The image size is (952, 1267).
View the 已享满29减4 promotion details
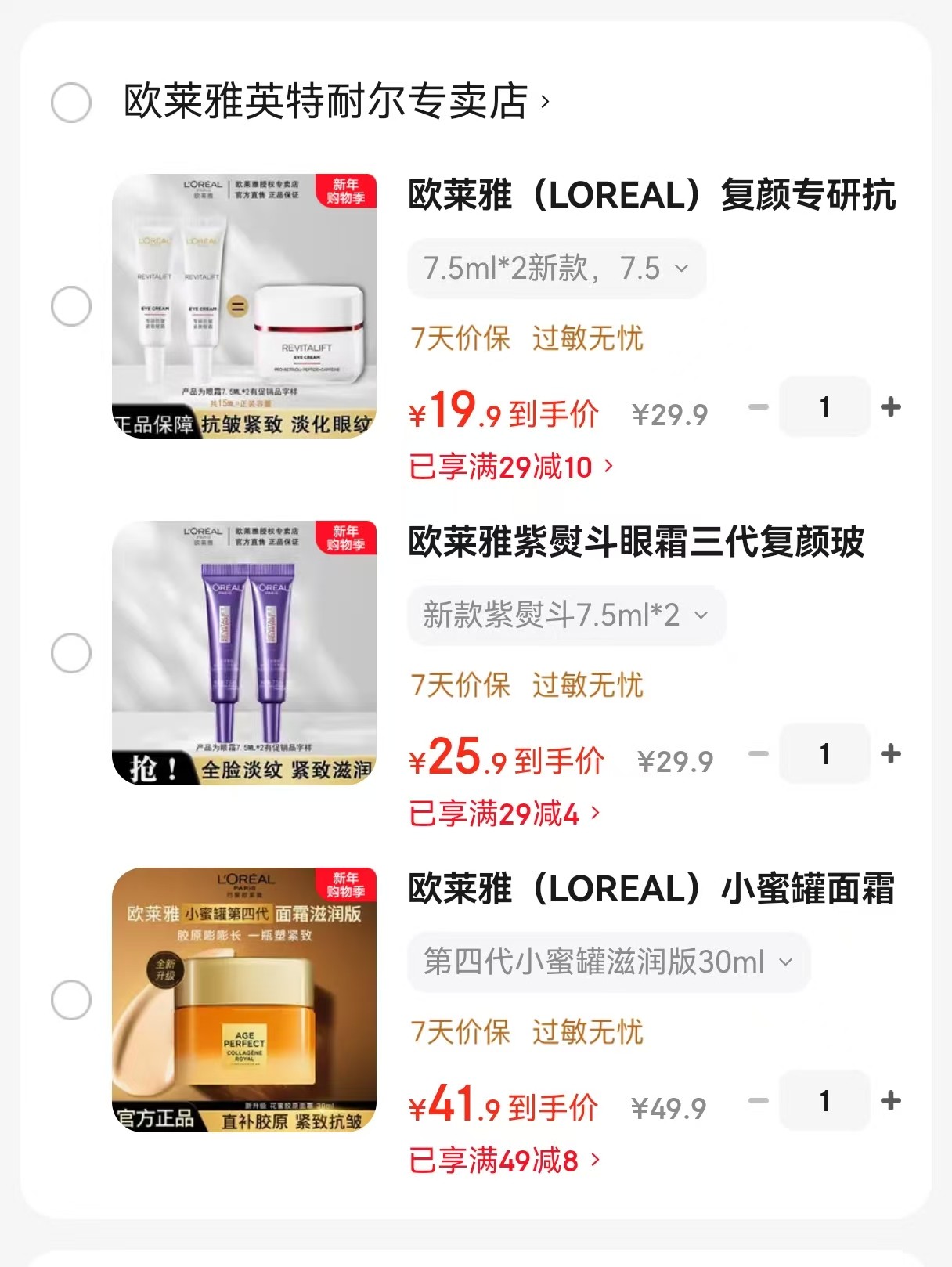click(x=504, y=814)
